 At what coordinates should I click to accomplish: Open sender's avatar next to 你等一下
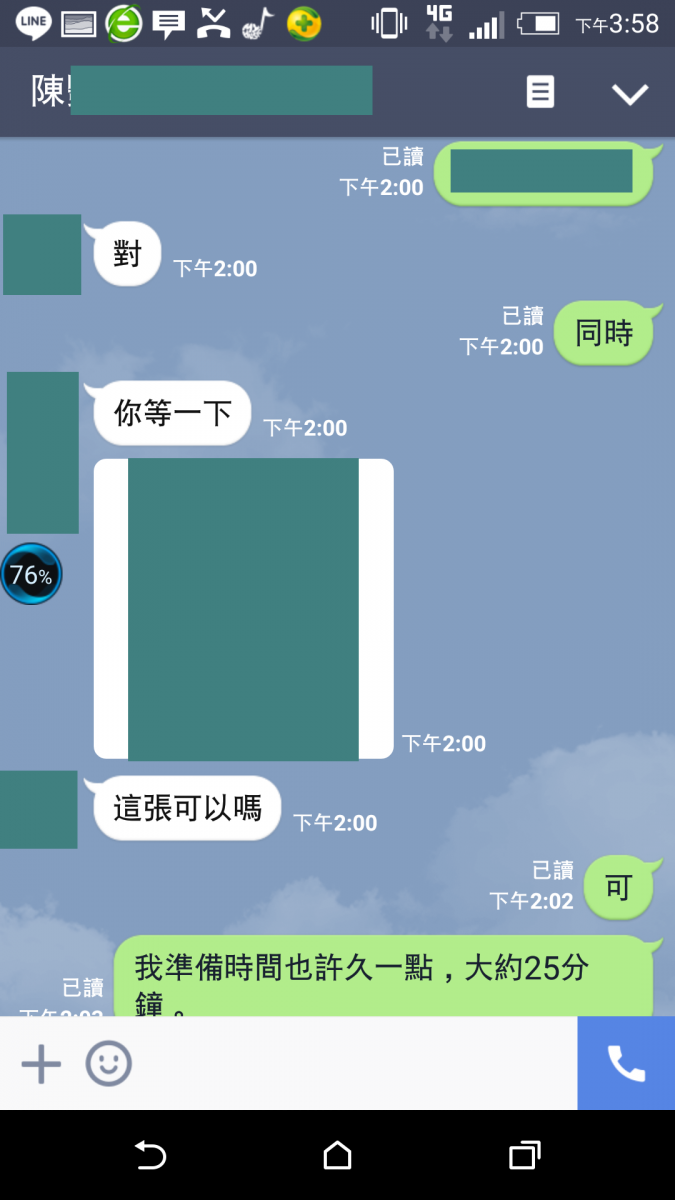click(x=43, y=452)
